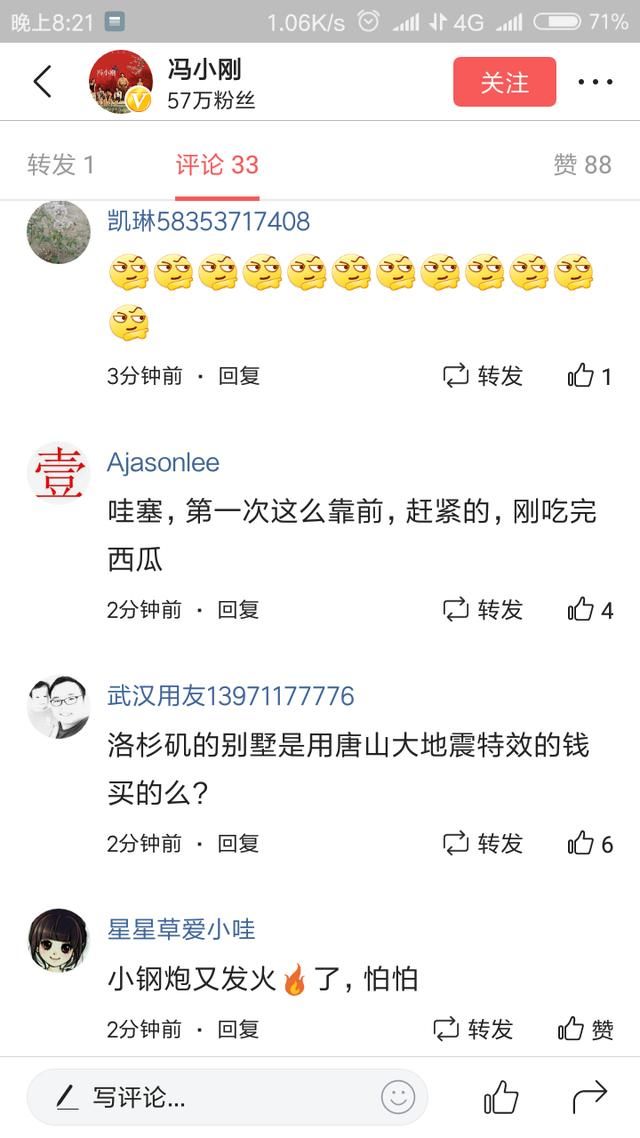Share the post with bottom arrow icon

[589, 1097]
